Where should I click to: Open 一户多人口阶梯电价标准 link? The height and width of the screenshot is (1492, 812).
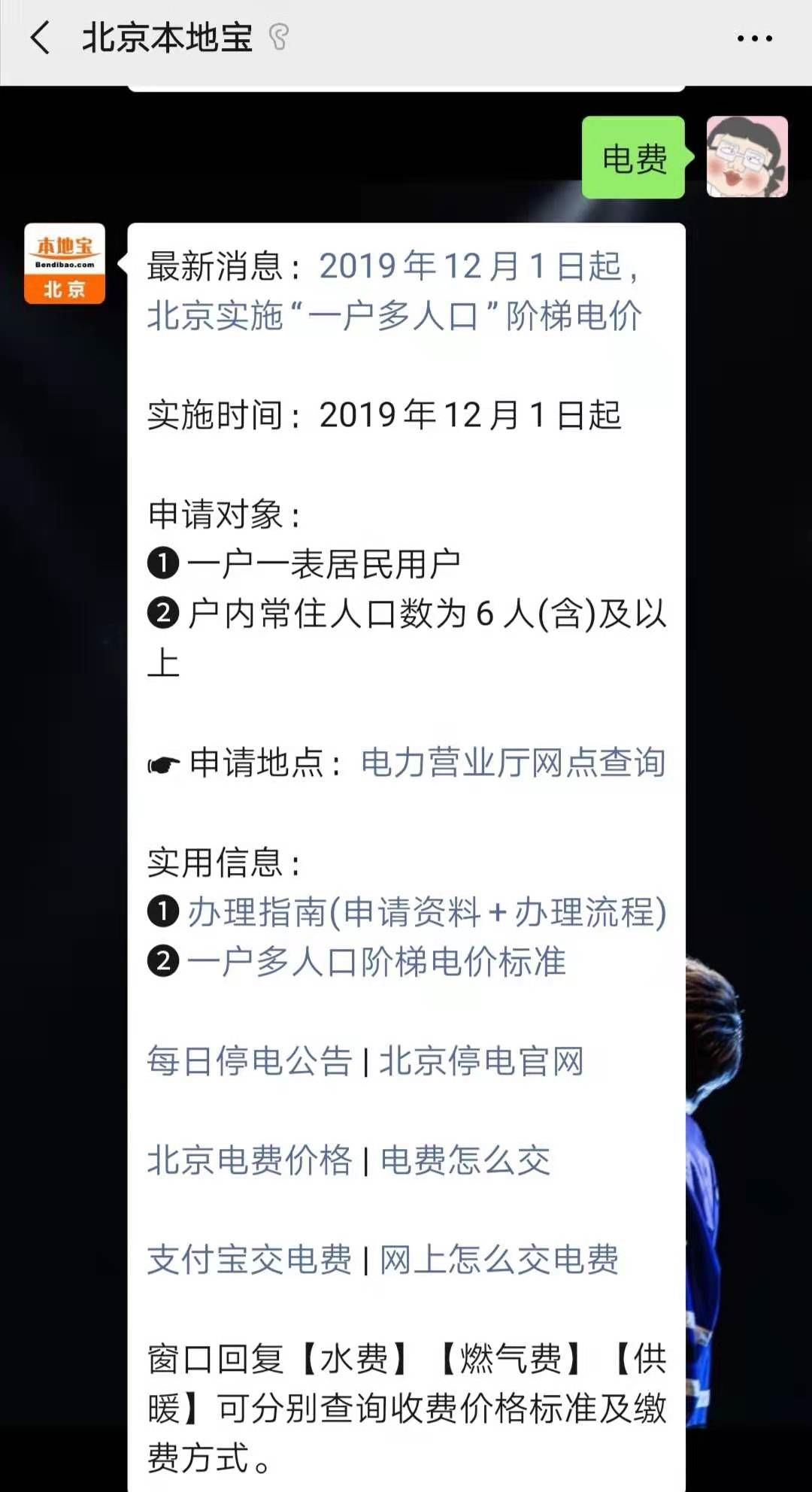376,962
